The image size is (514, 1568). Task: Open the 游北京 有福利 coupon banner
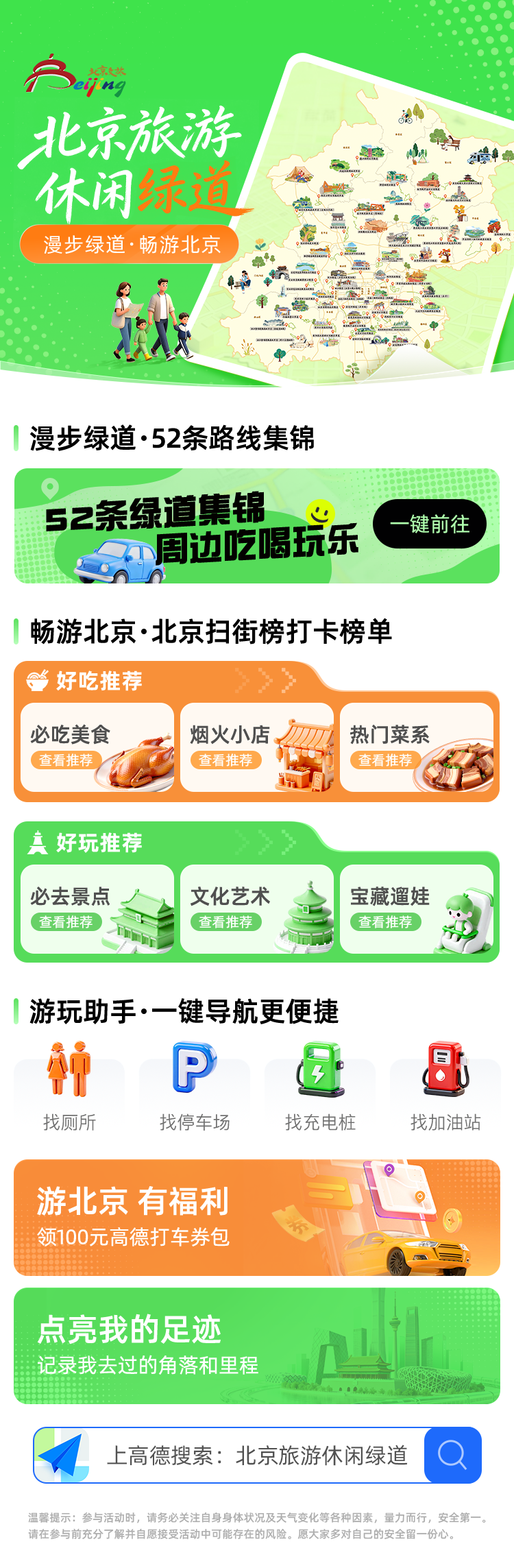click(x=257, y=1218)
